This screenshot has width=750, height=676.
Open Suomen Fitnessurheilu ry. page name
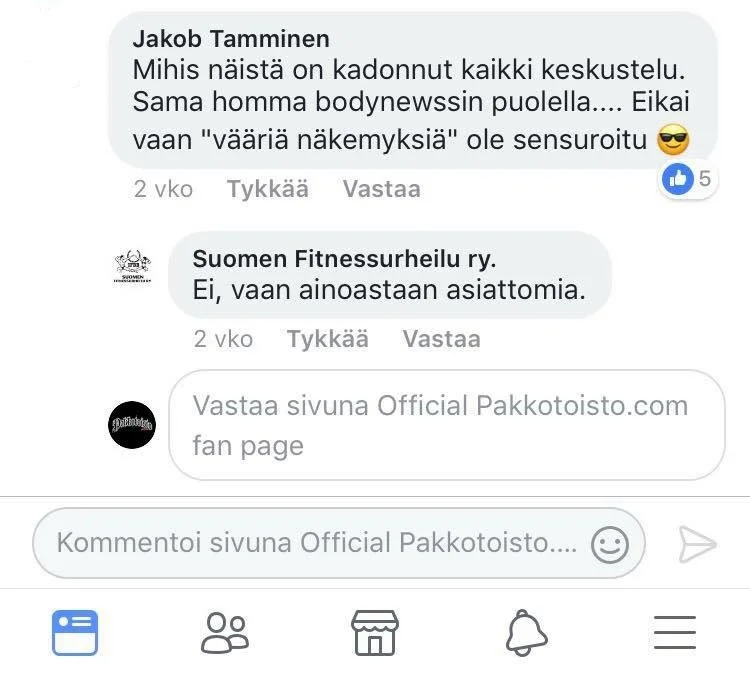pyautogui.click(x=344, y=259)
